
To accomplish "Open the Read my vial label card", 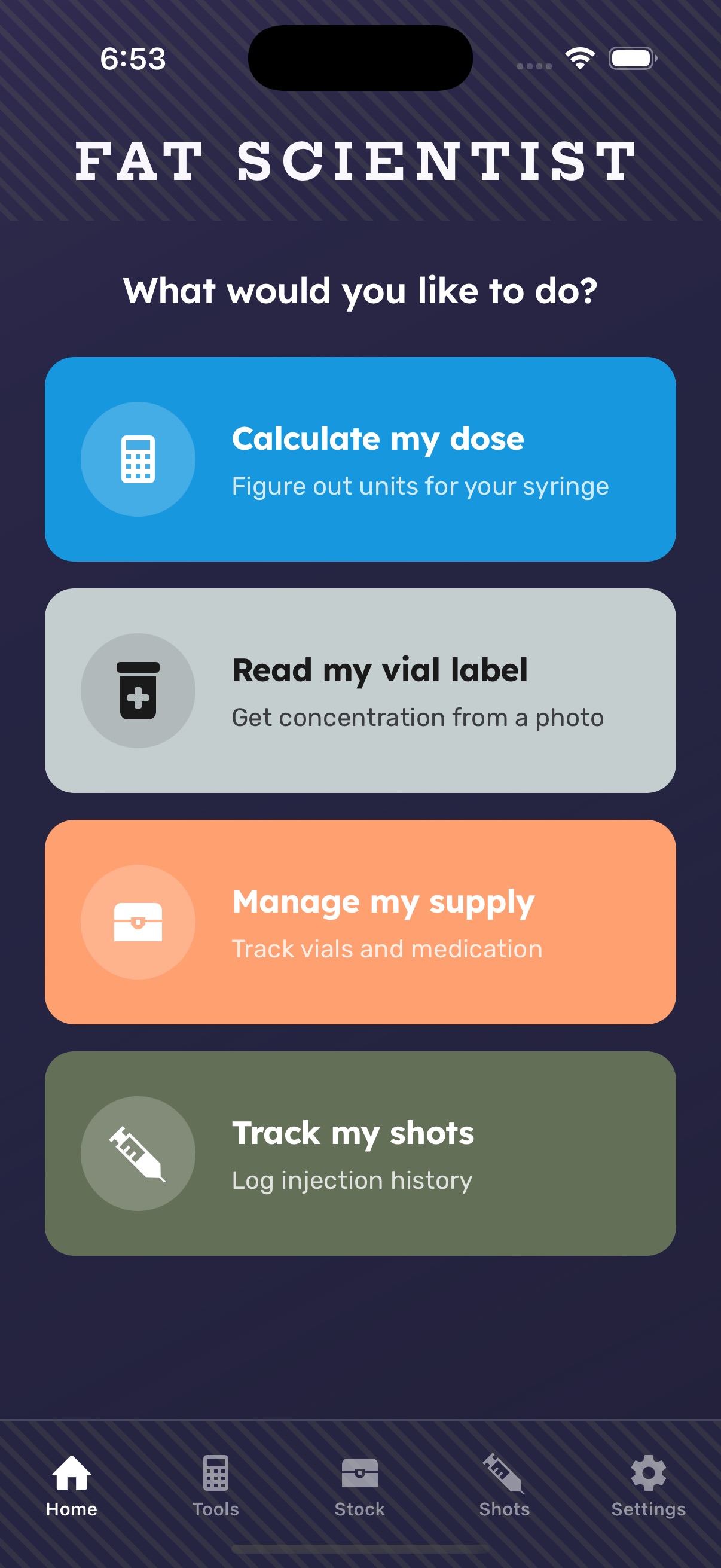I will coord(360,690).
